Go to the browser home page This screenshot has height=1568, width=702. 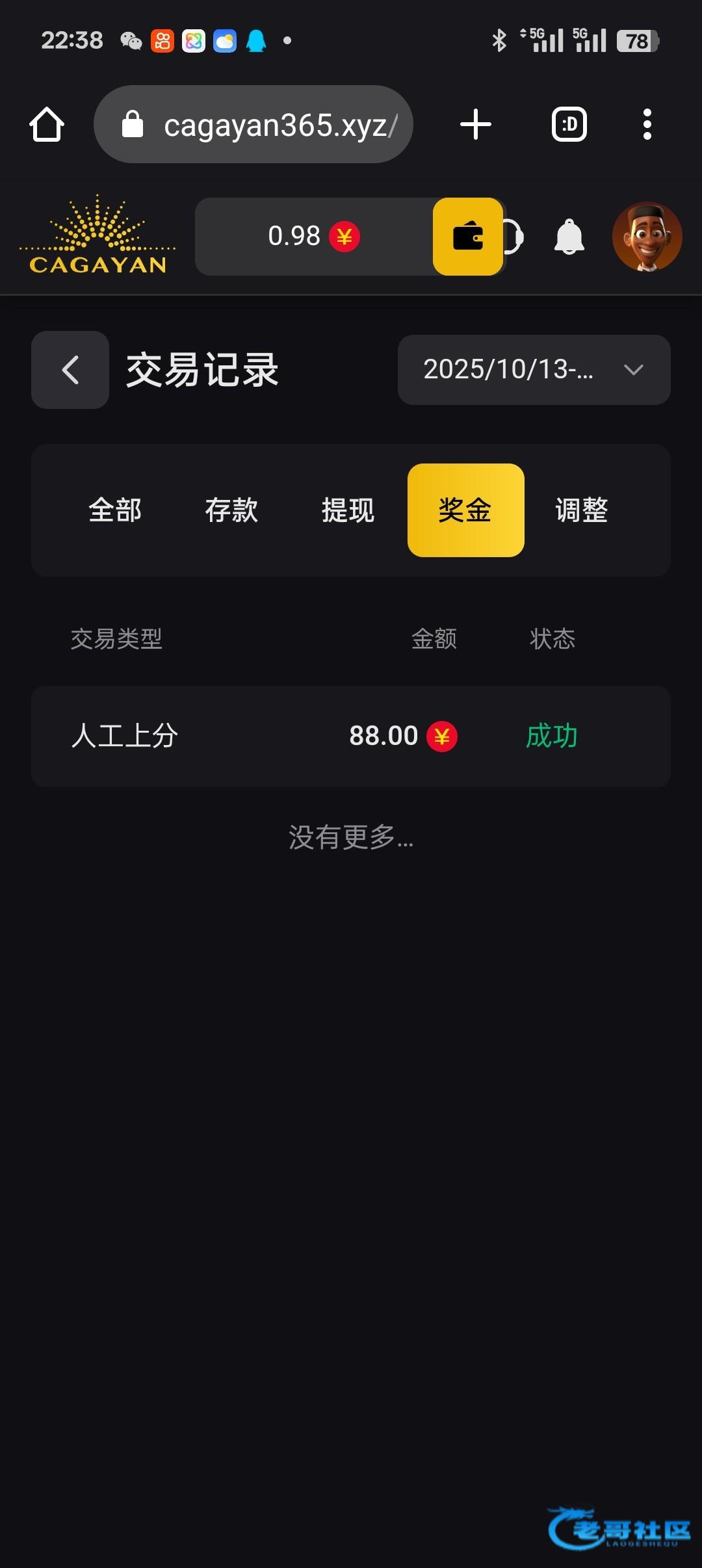(x=47, y=124)
